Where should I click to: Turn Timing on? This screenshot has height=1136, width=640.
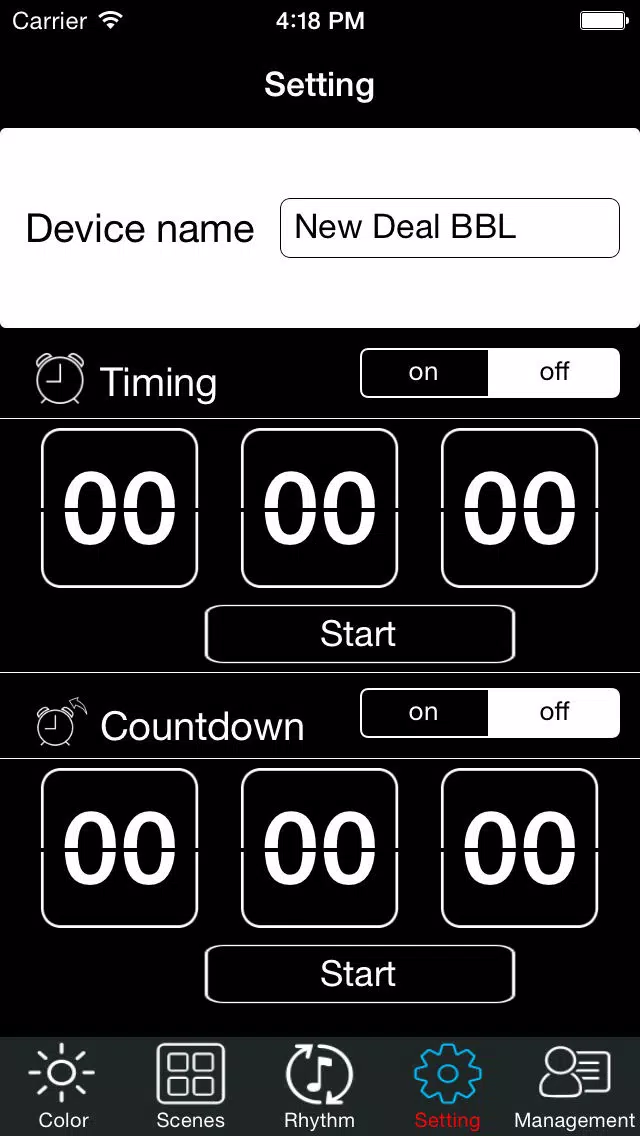pyautogui.click(x=424, y=372)
